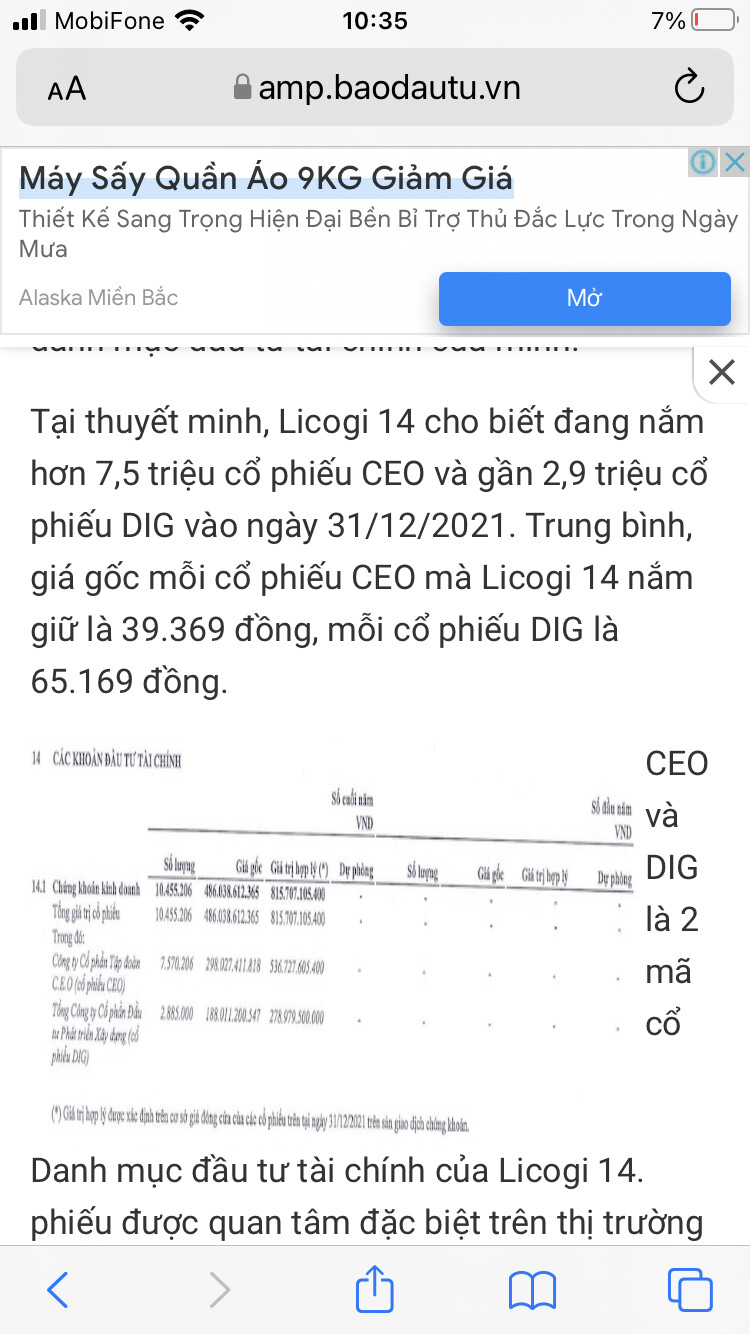750x1334 pixels.
Task: Open the AA reader and text size menu
Action: click(x=67, y=89)
